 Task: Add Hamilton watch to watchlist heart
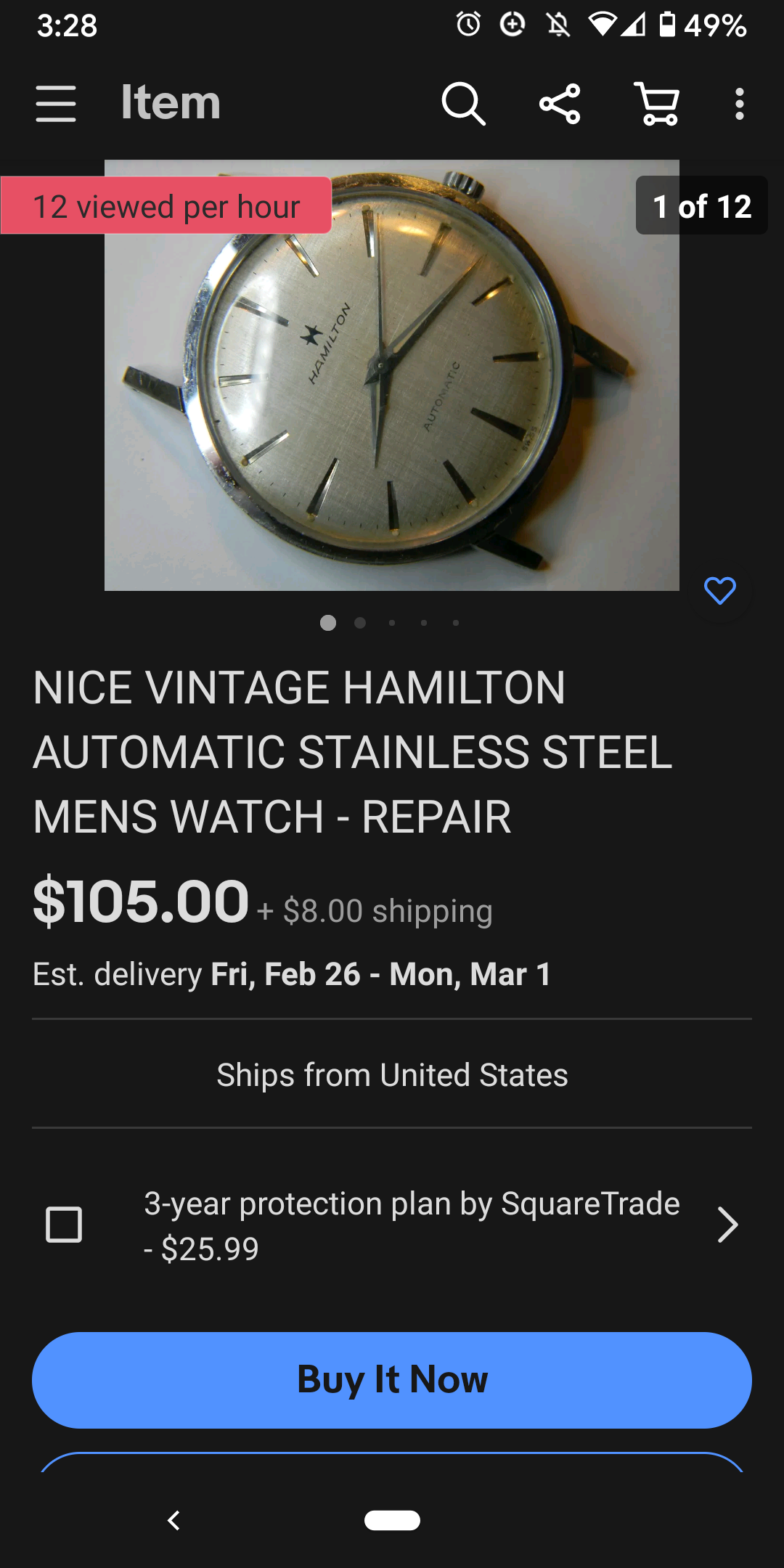pos(719,591)
